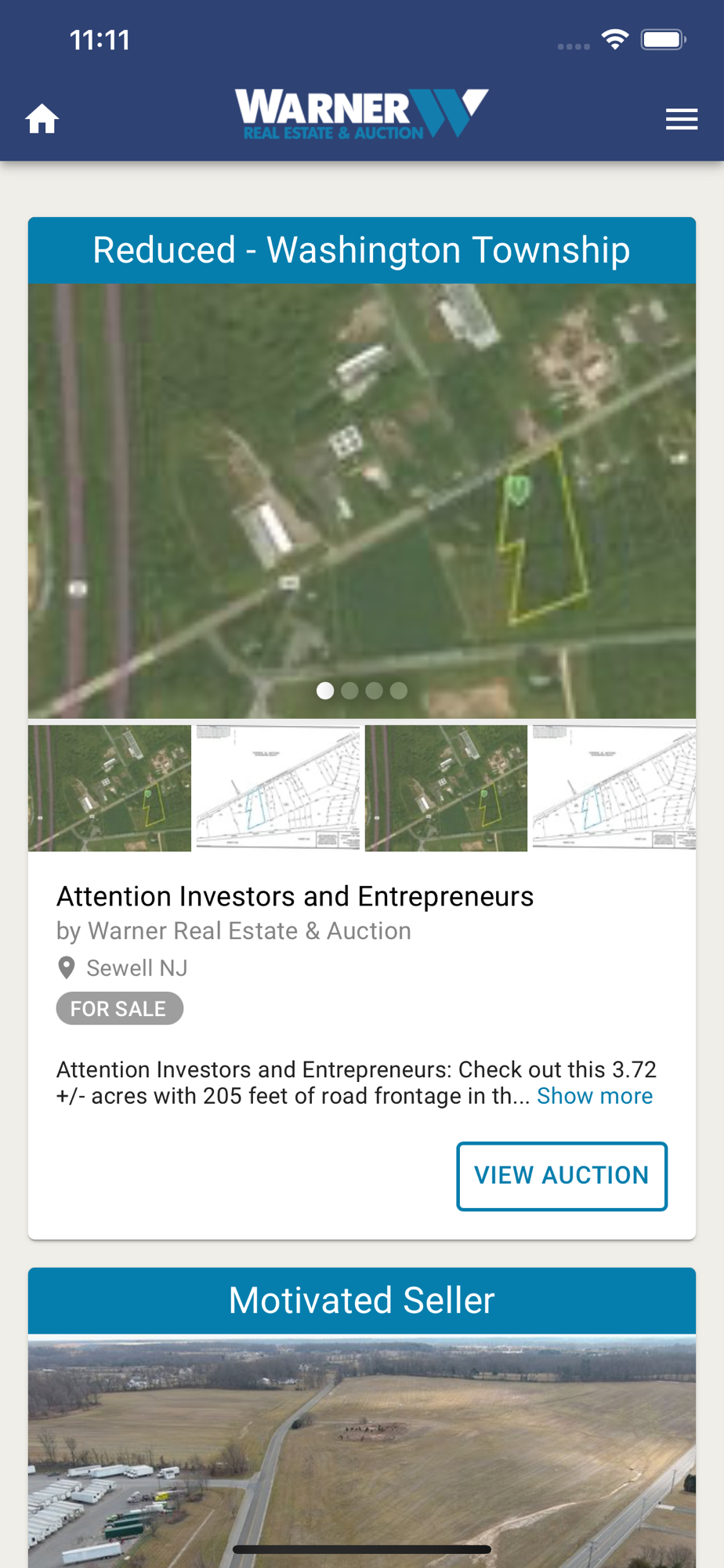Select the second aerial photo thumbnail
Image resolution: width=724 pixels, height=1568 pixels.
(446, 788)
